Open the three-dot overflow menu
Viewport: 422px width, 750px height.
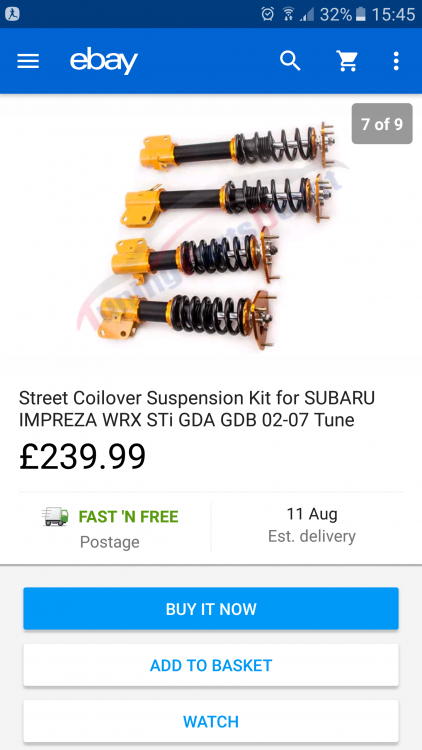click(x=396, y=61)
